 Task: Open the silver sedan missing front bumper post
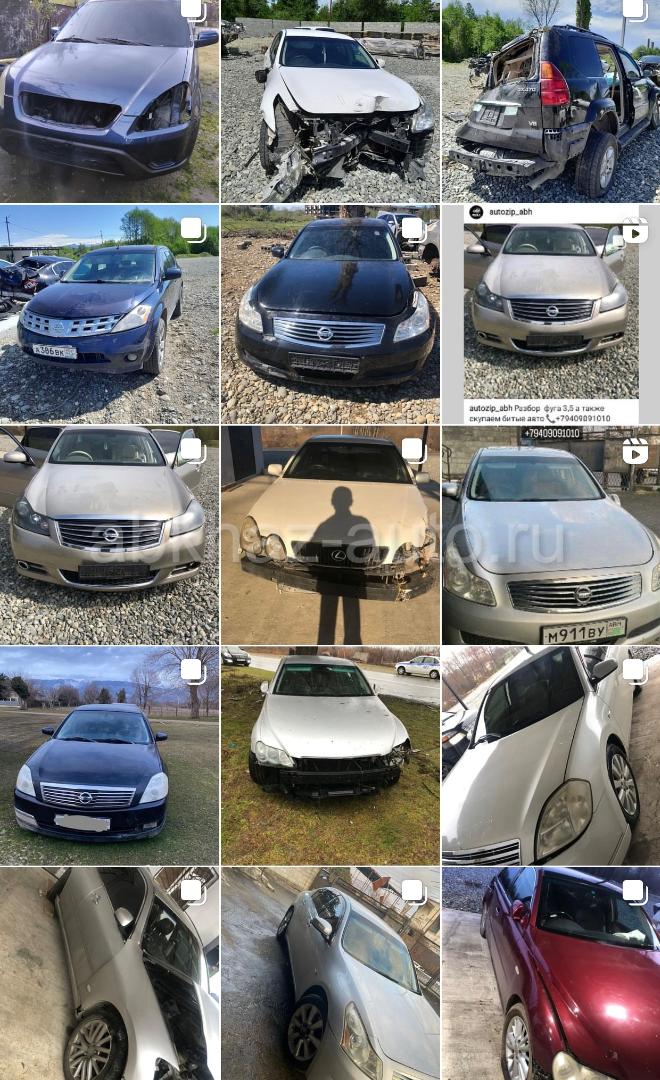pos(330,756)
